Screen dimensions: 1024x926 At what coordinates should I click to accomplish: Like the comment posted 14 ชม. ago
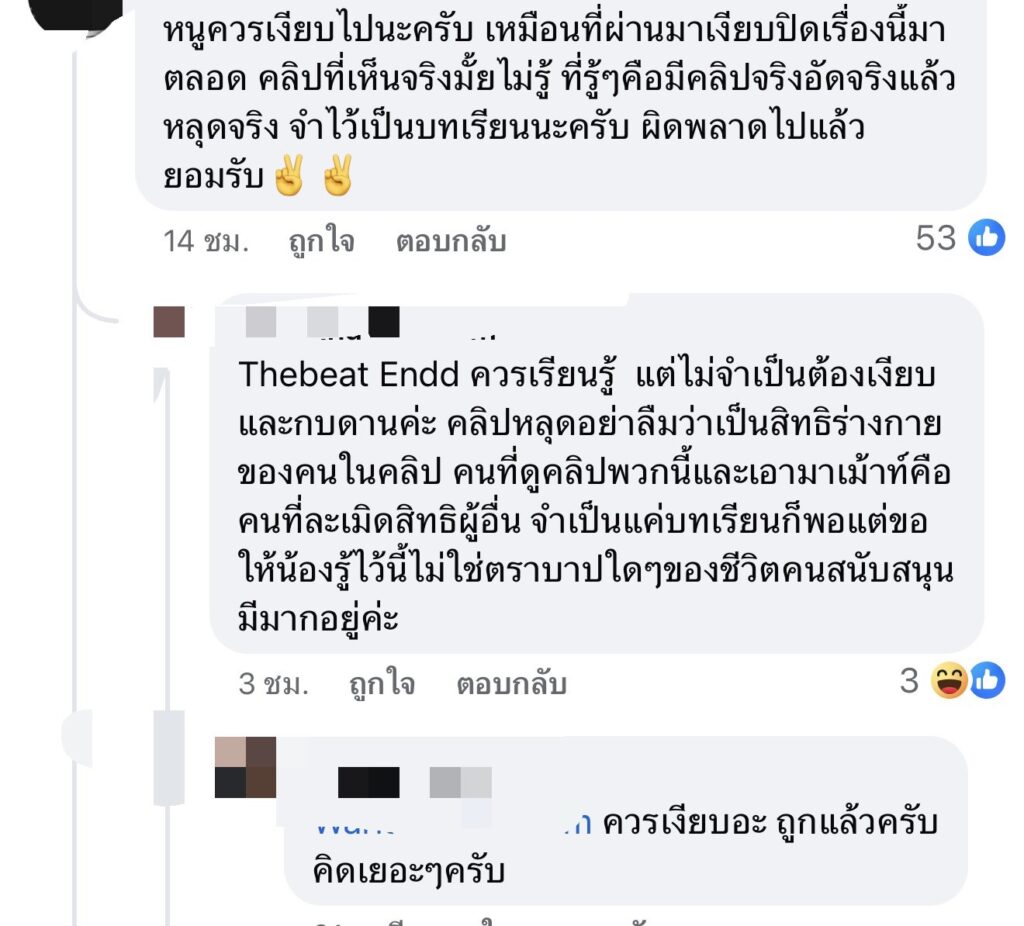click(x=322, y=241)
